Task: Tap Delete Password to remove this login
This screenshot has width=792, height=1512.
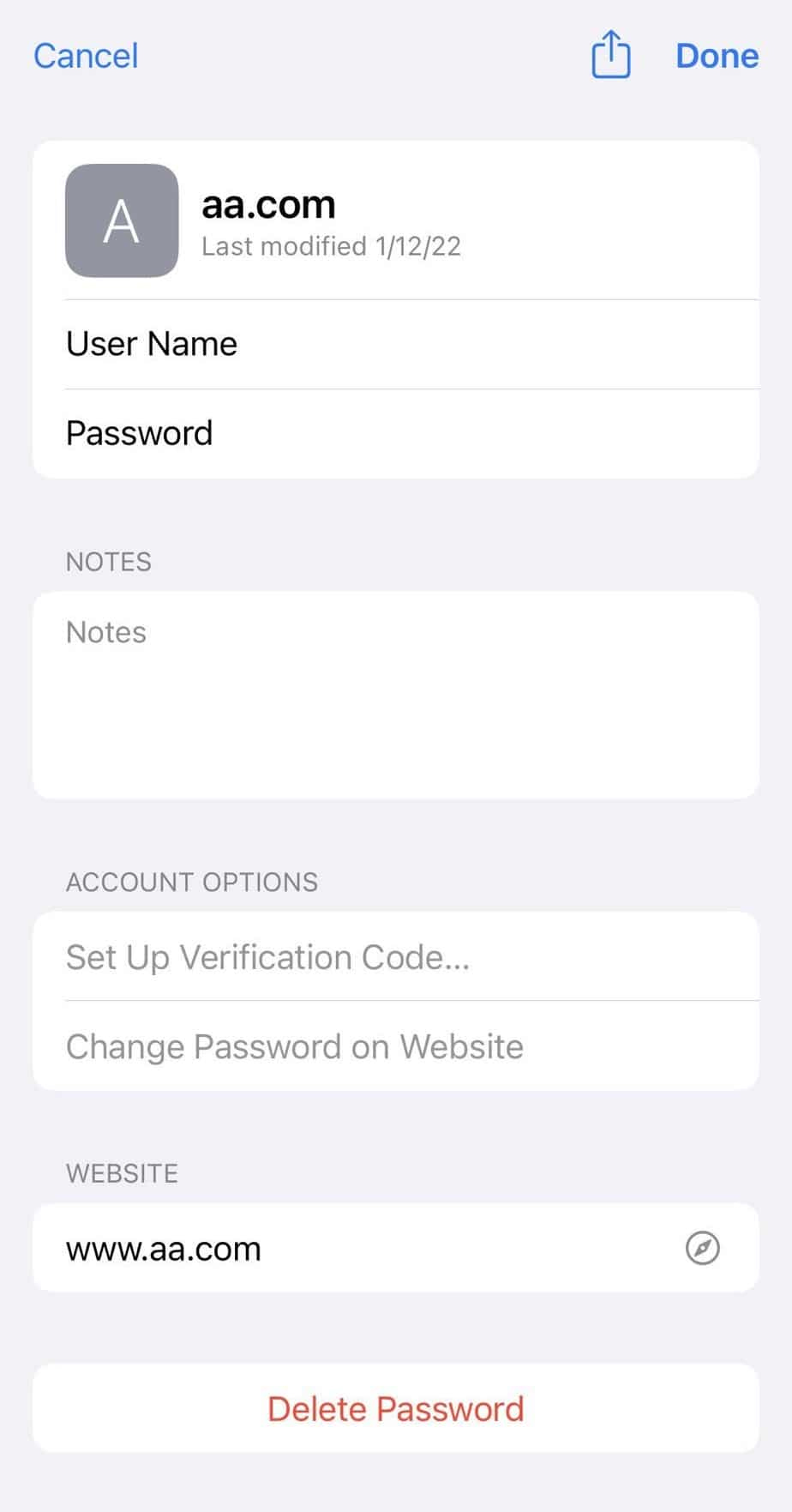Action: click(x=395, y=1407)
